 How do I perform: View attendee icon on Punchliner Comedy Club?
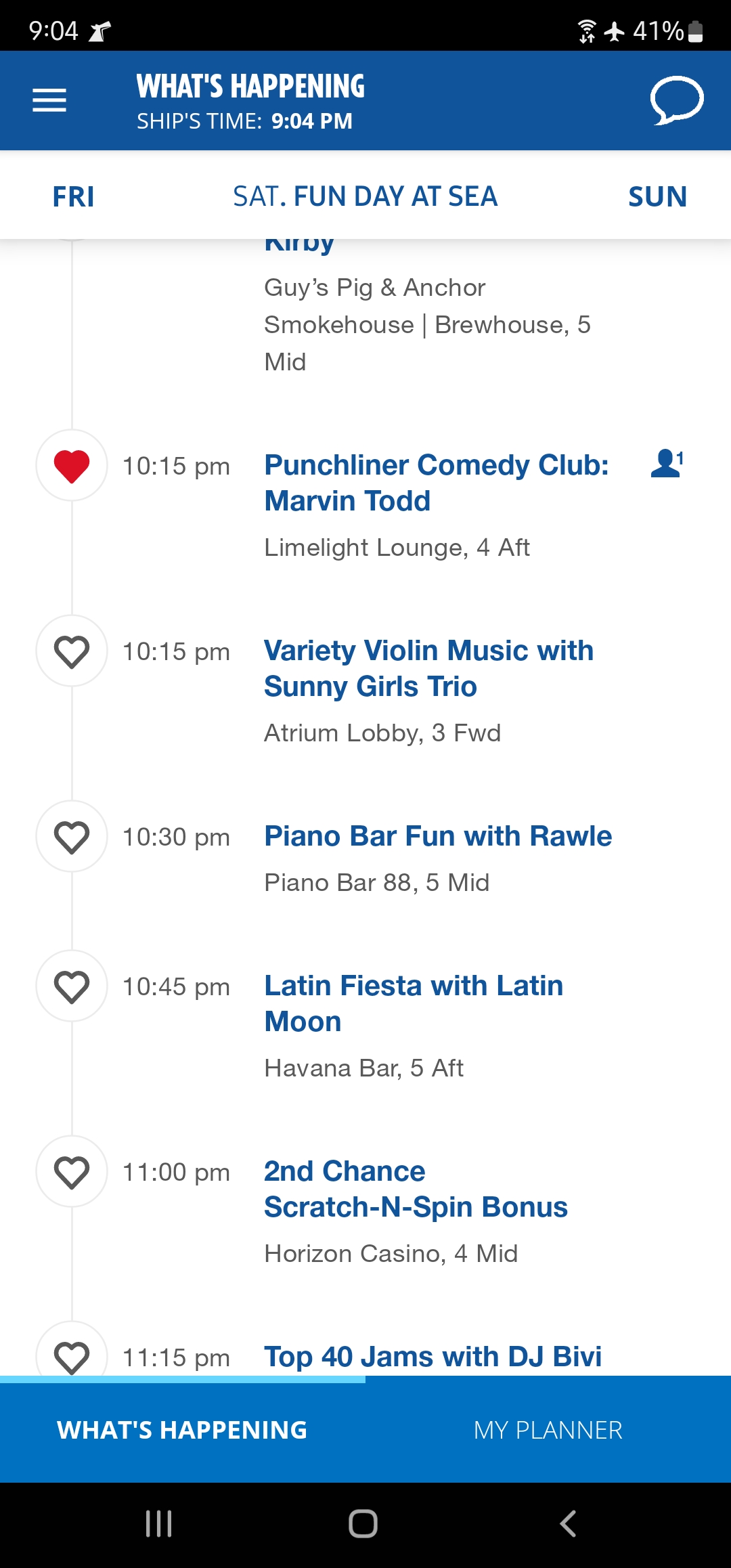point(667,464)
